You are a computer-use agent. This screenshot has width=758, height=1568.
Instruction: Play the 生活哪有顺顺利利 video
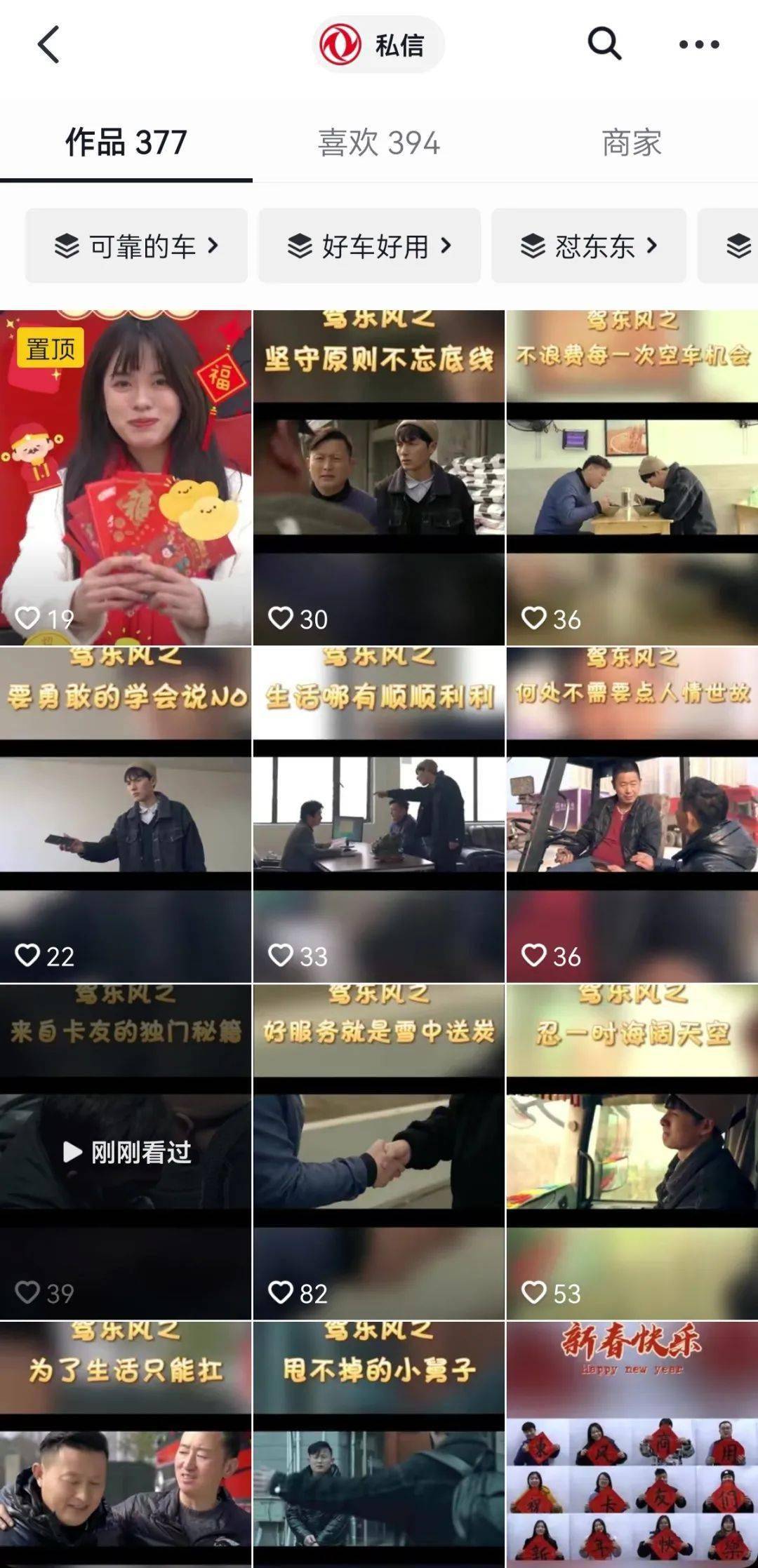point(379,814)
